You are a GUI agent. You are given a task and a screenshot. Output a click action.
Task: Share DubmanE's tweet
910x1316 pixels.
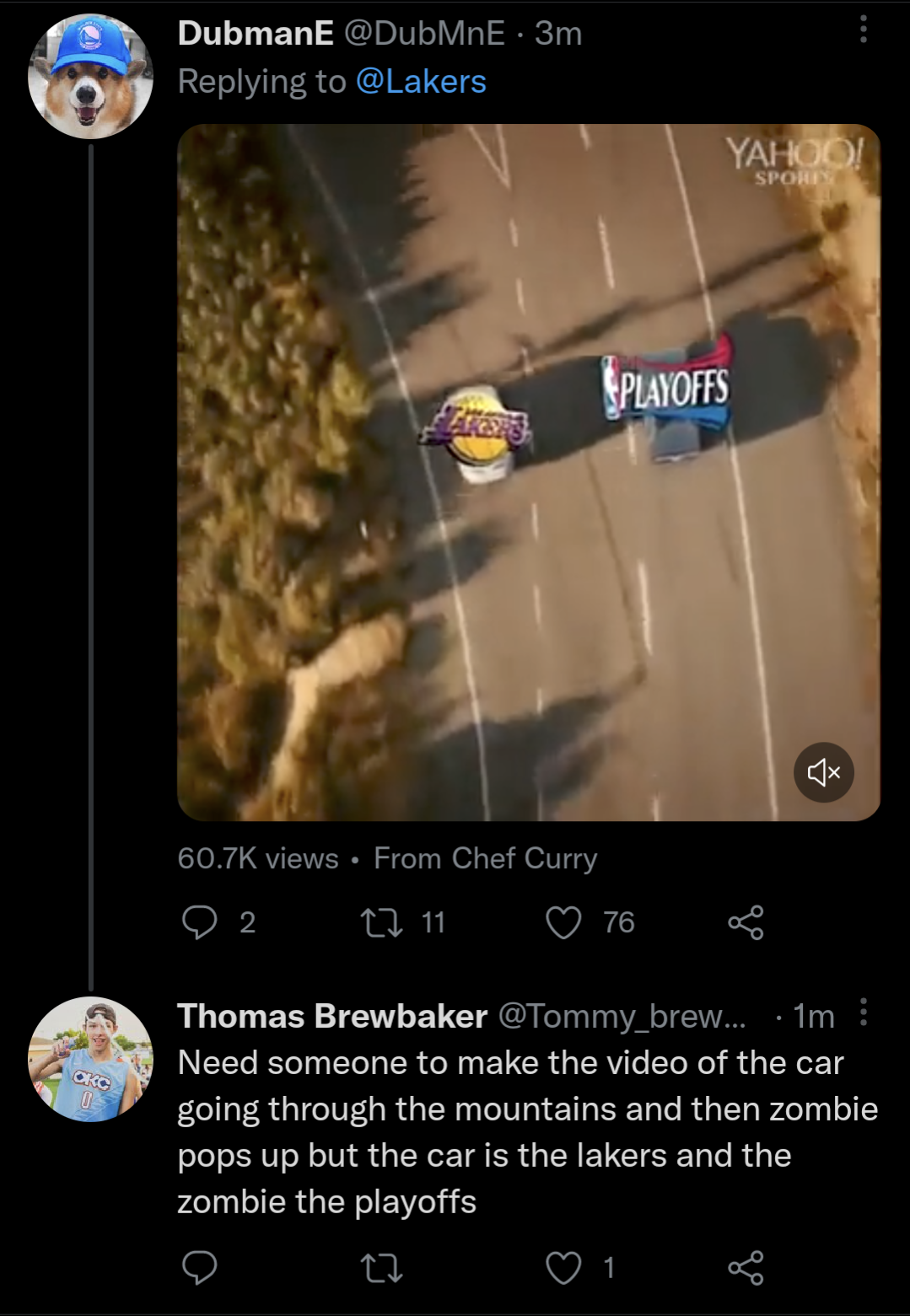pyautogui.click(x=746, y=922)
